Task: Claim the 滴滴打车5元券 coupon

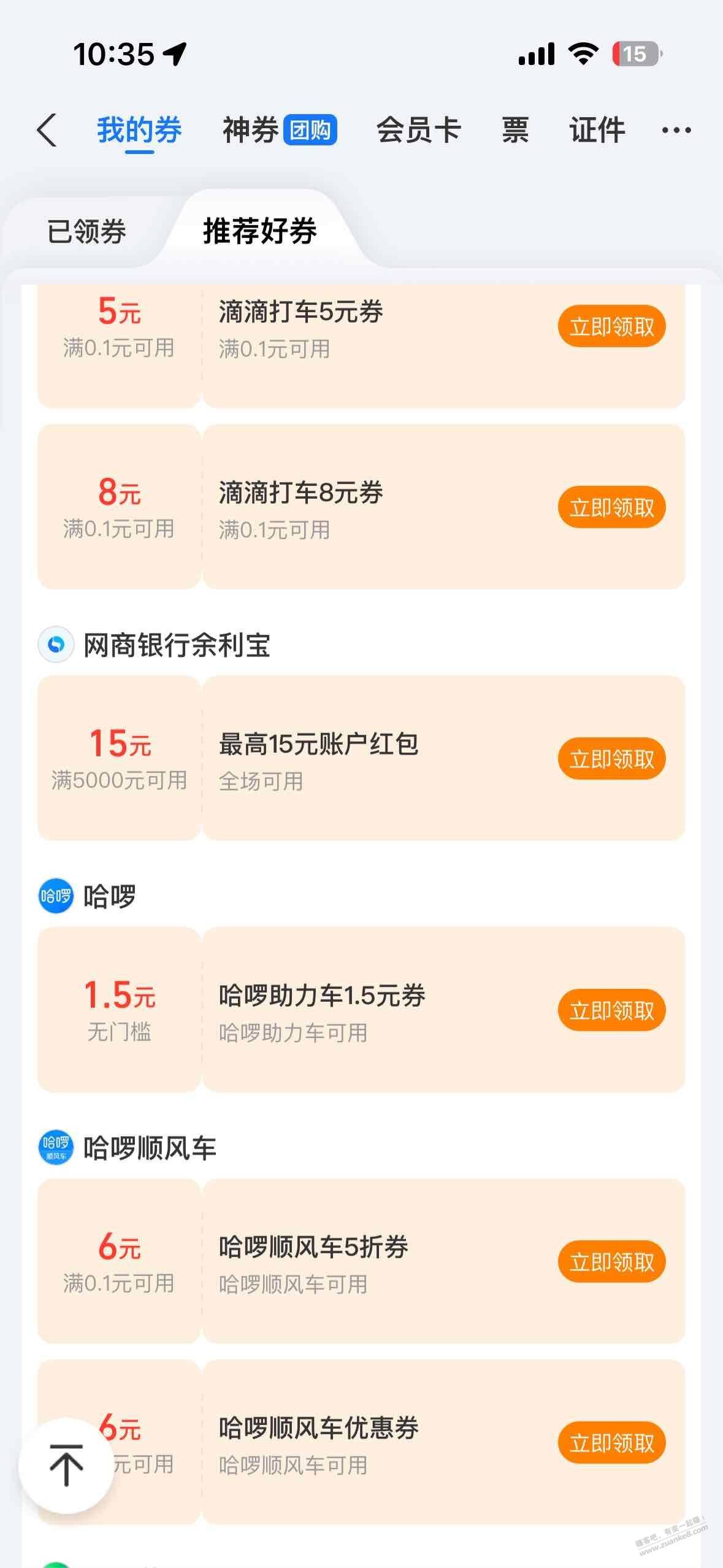Action: pyautogui.click(x=611, y=326)
